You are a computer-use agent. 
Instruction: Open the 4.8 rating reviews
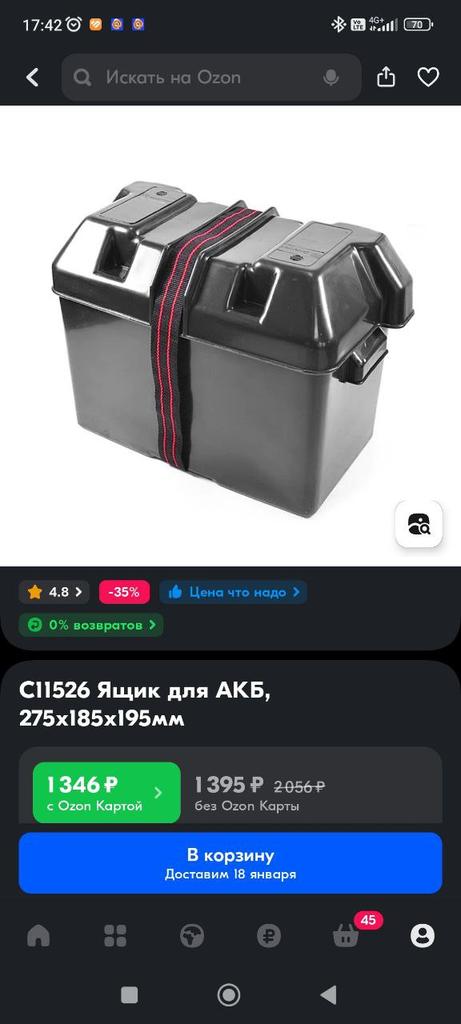(54, 592)
